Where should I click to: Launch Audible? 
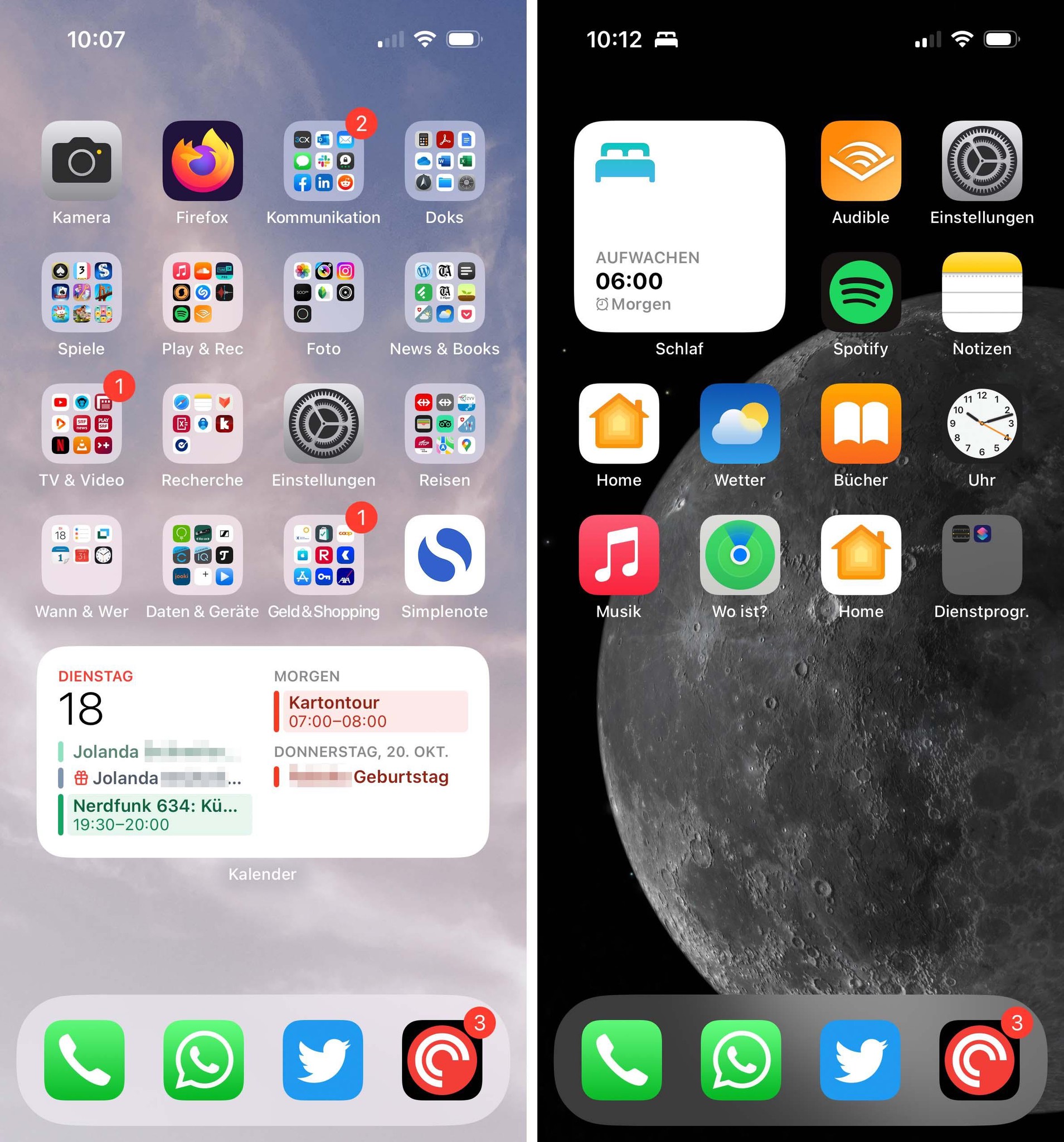point(861,161)
